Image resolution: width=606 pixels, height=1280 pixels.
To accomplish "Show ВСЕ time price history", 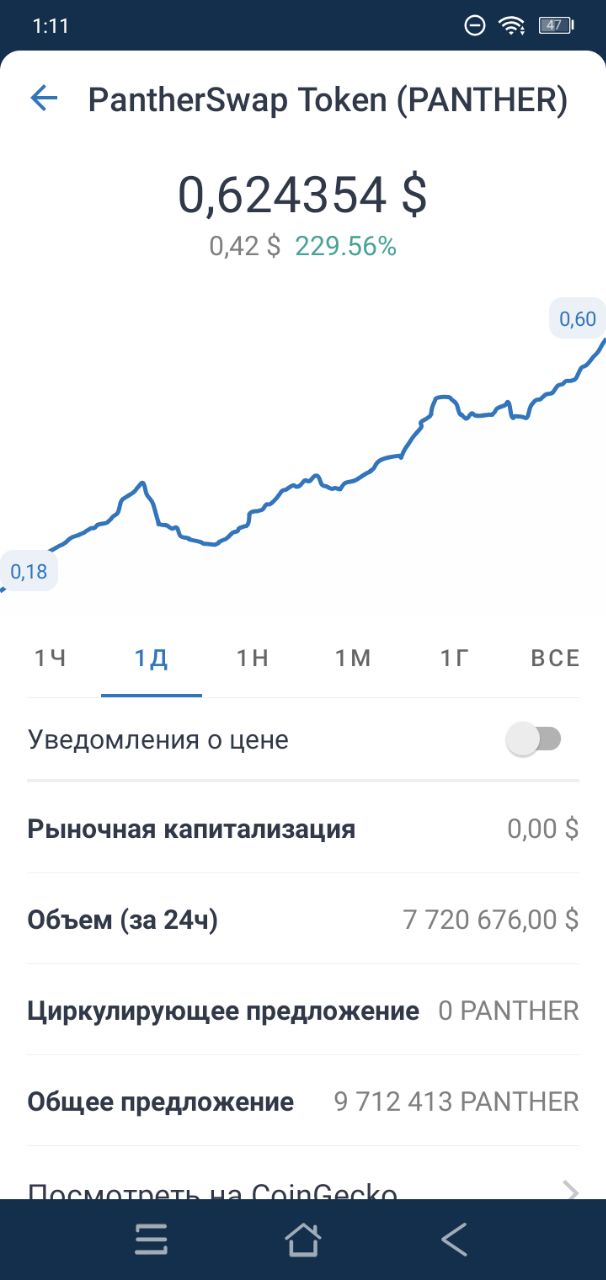I will click(x=555, y=658).
